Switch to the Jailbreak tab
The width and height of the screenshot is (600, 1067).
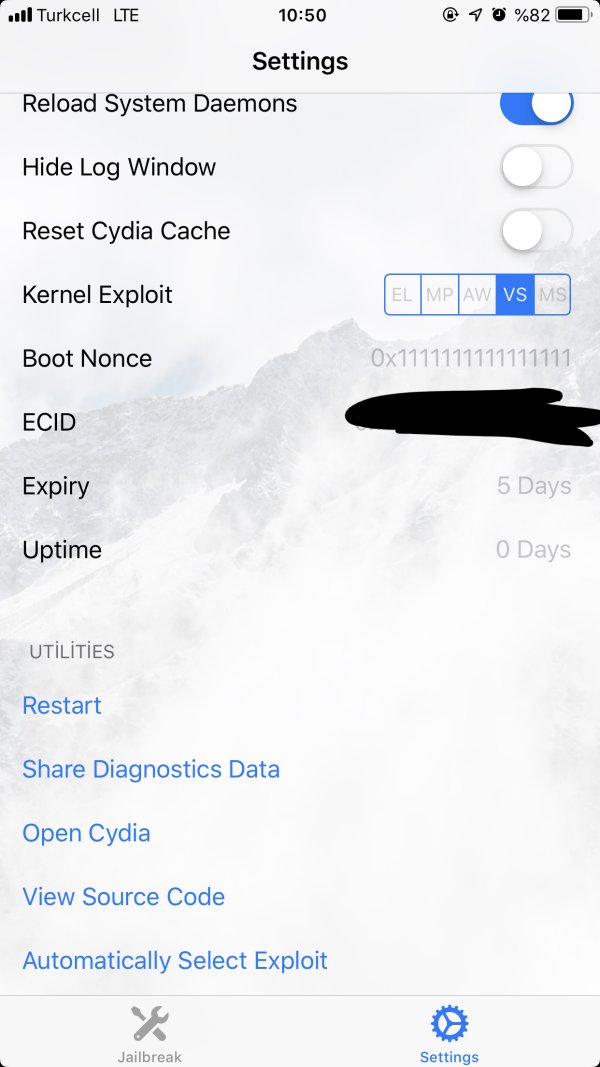point(150,1033)
